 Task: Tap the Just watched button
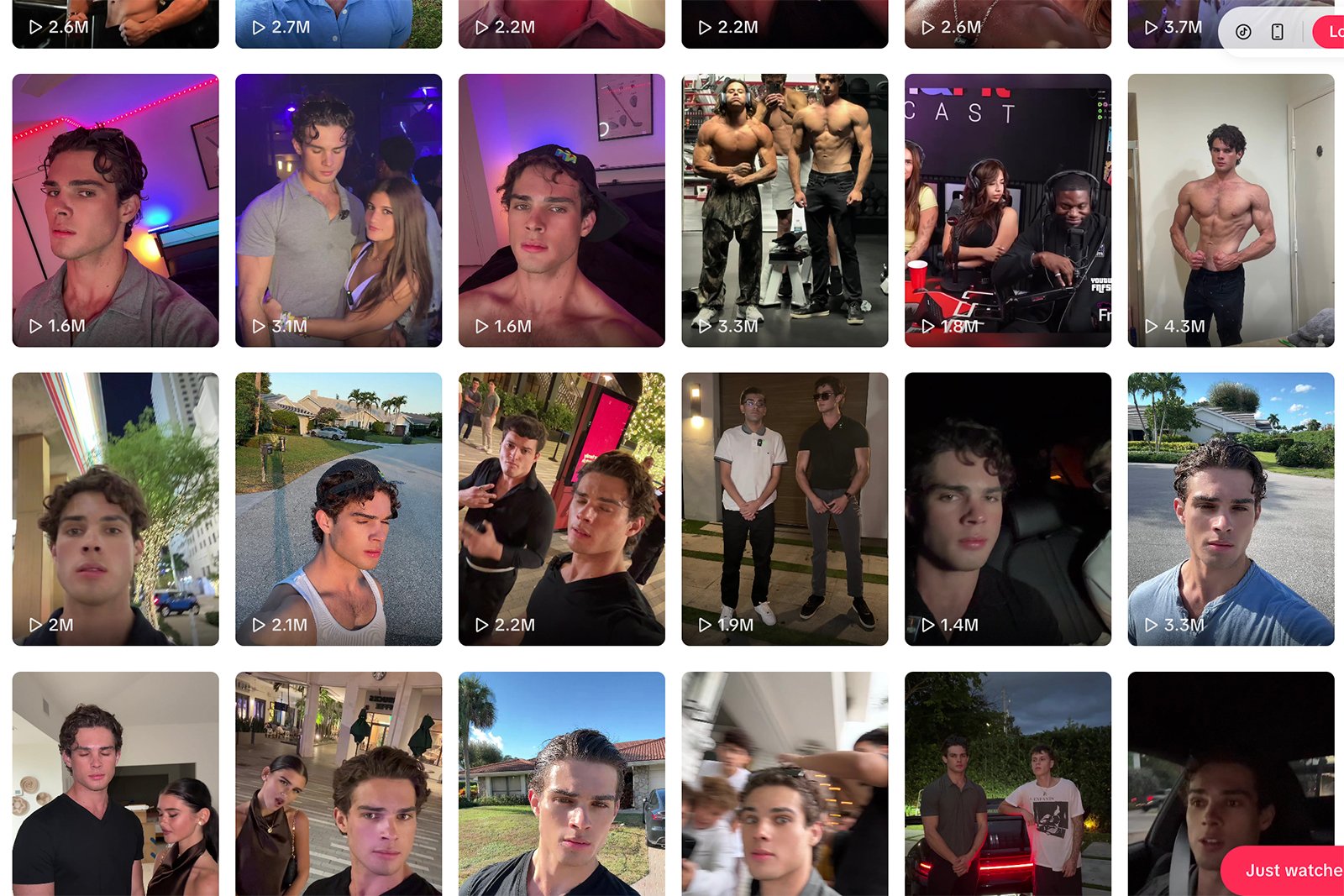click(1285, 870)
